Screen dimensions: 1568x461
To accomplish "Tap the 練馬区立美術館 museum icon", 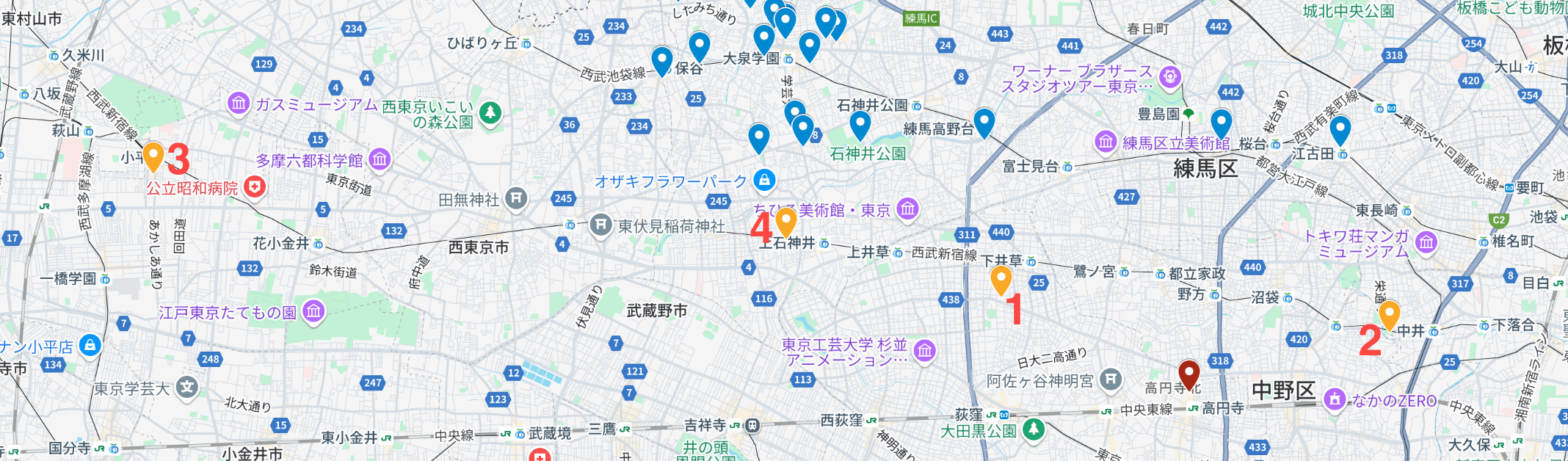I will click(x=1106, y=142).
